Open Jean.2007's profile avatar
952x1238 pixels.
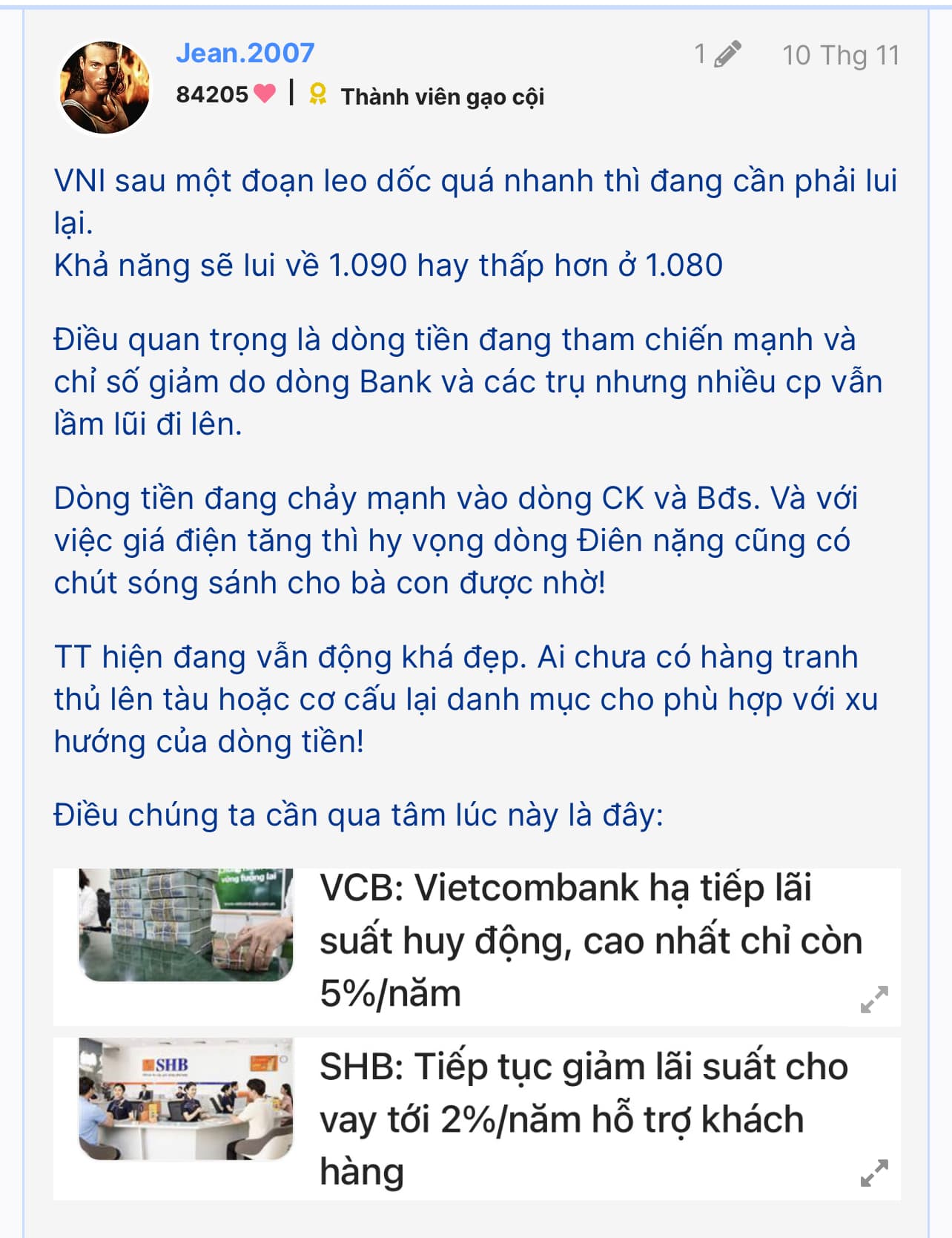[104, 88]
